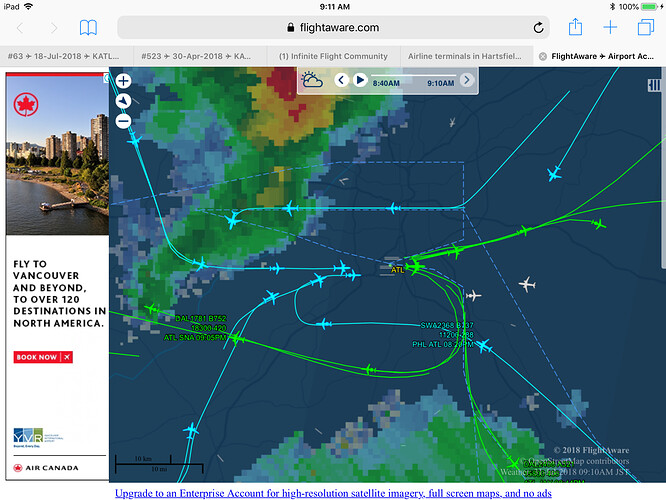Play the weather radar animation
Image resolution: width=666 pixels, height=500 pixels.
tap(361, 80)
